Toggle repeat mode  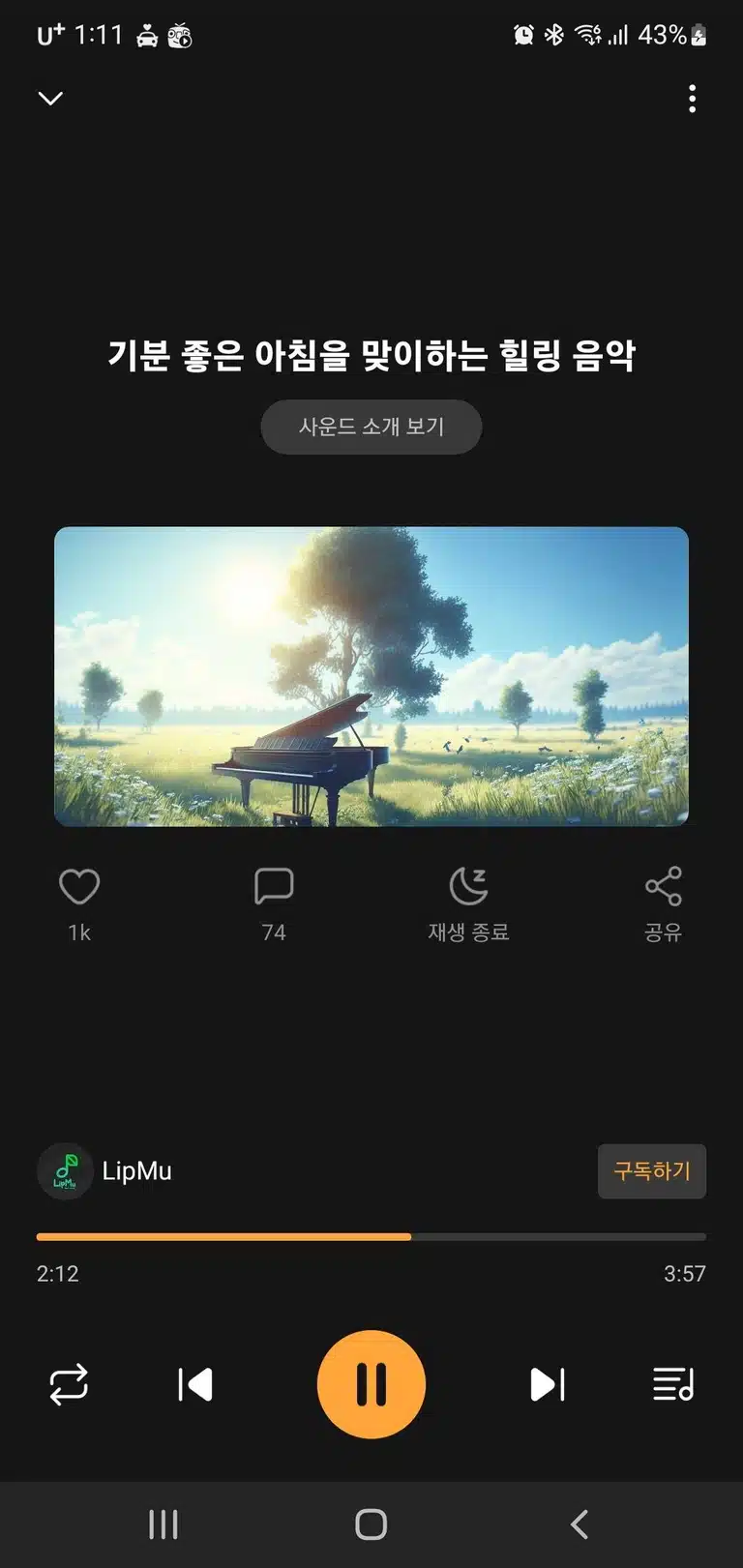[x=69, y=1384]
